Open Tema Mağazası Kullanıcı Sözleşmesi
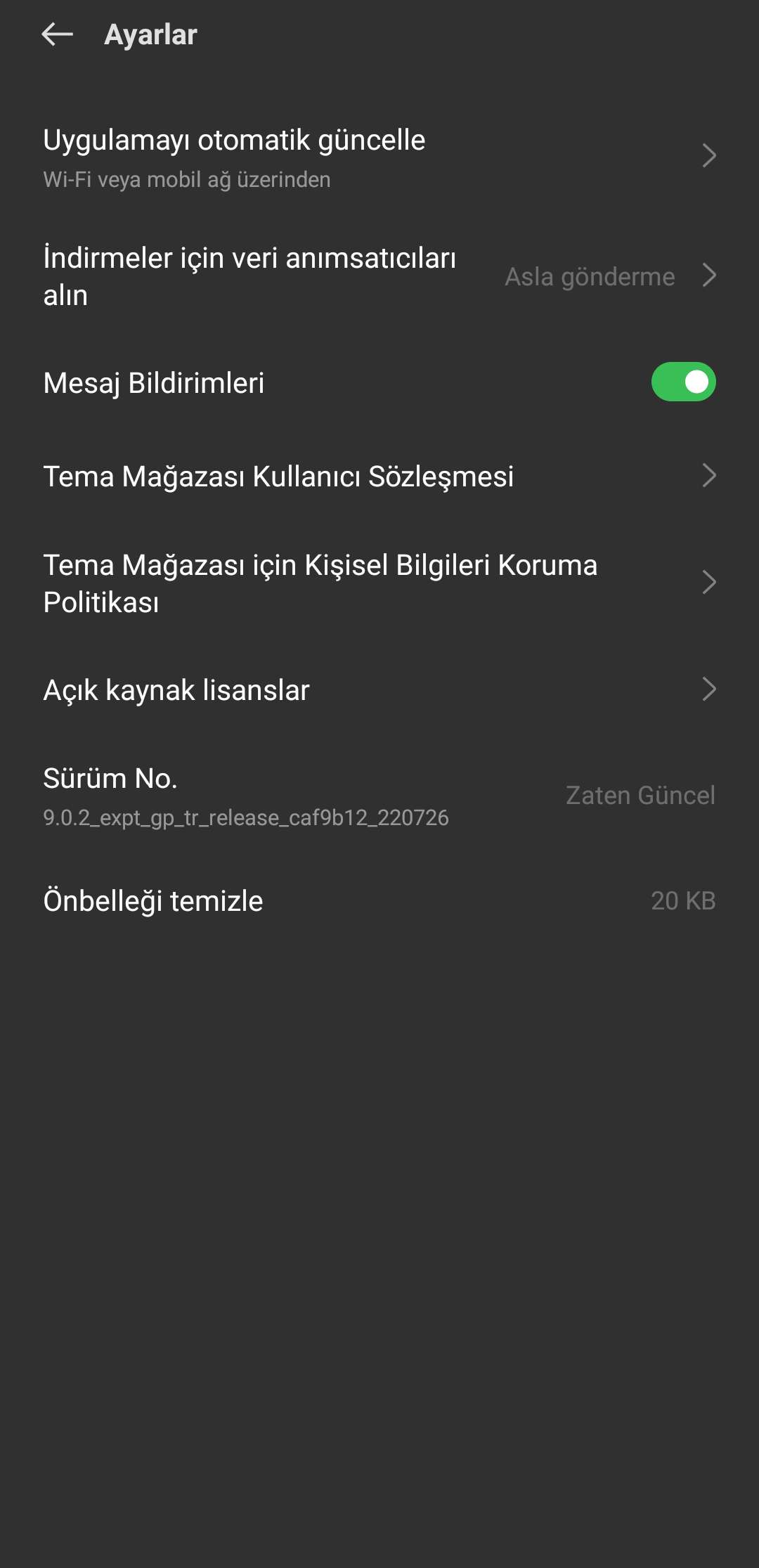The width and height of the screenshot is (759, 1568). coord(379,476)
